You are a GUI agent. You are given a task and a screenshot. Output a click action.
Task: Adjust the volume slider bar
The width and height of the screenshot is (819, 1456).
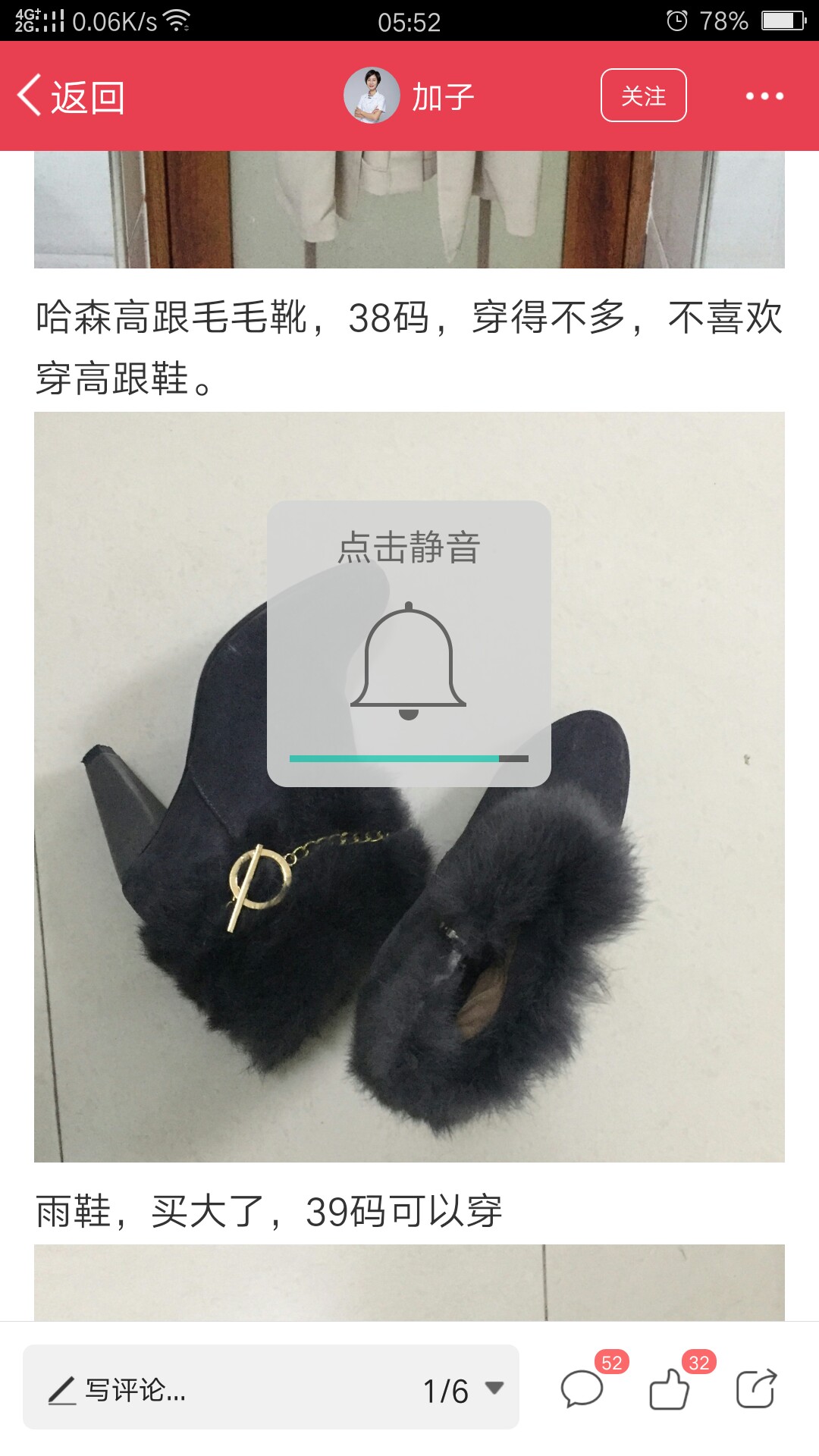pos(409,758)
